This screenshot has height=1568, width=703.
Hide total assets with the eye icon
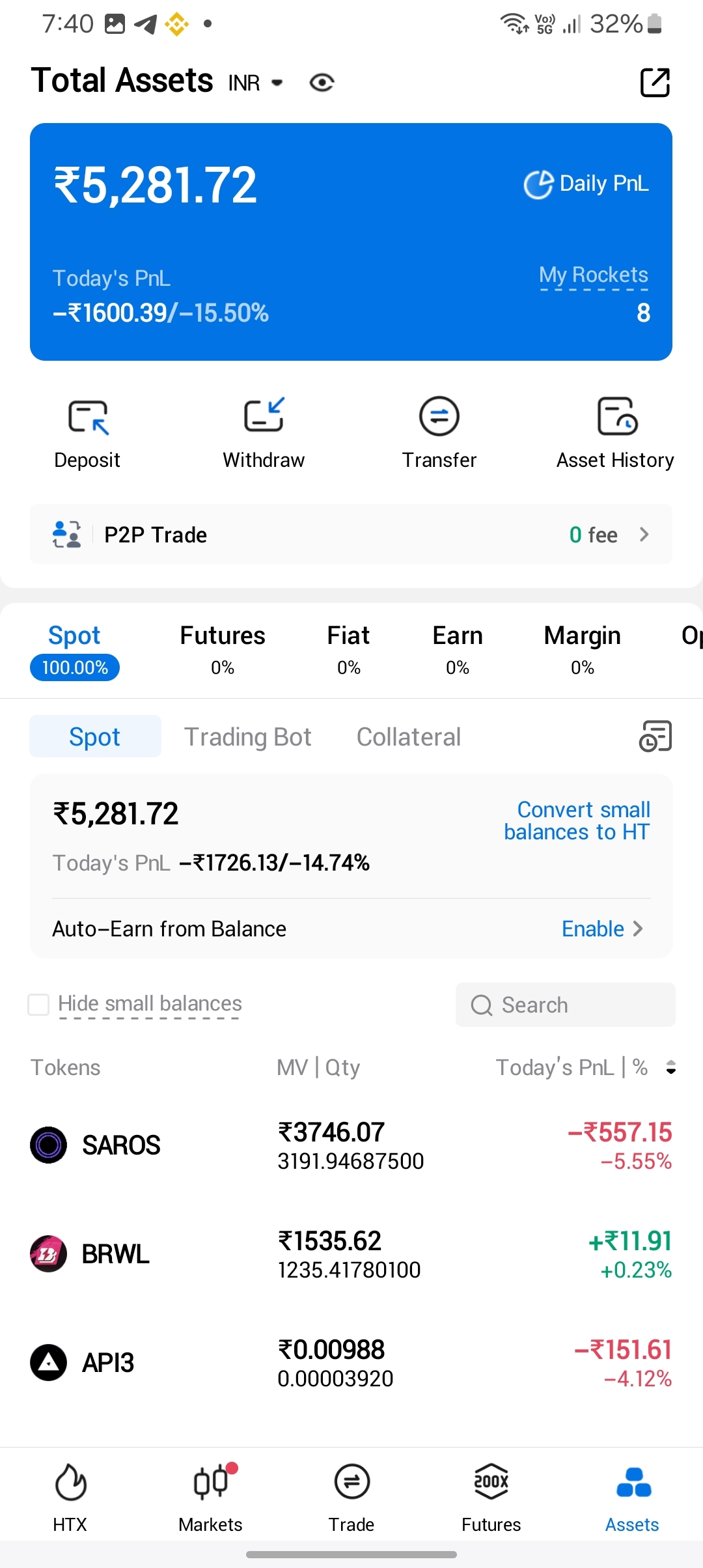pyautogui.click(x=322, y=83)
